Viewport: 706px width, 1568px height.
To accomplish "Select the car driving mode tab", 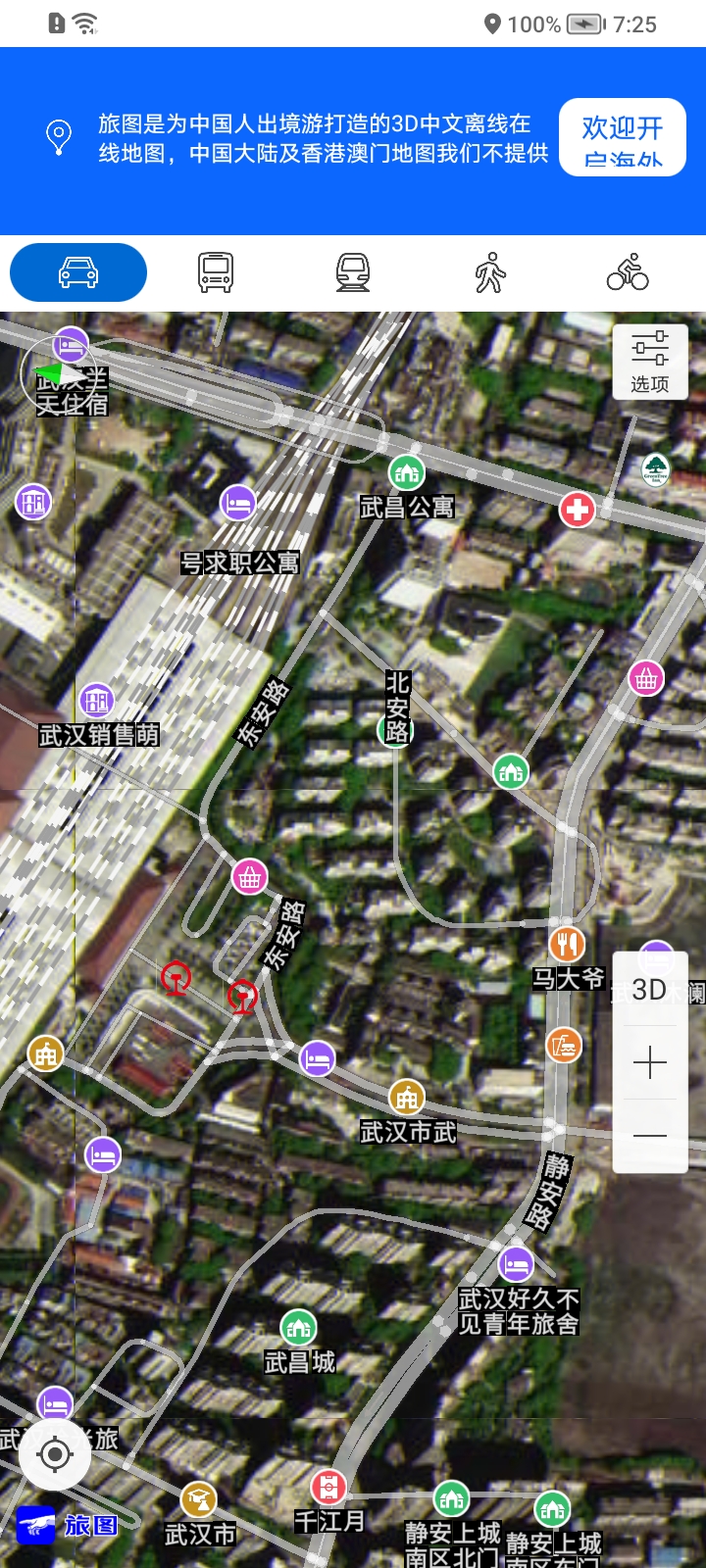I will coord(78,272).
